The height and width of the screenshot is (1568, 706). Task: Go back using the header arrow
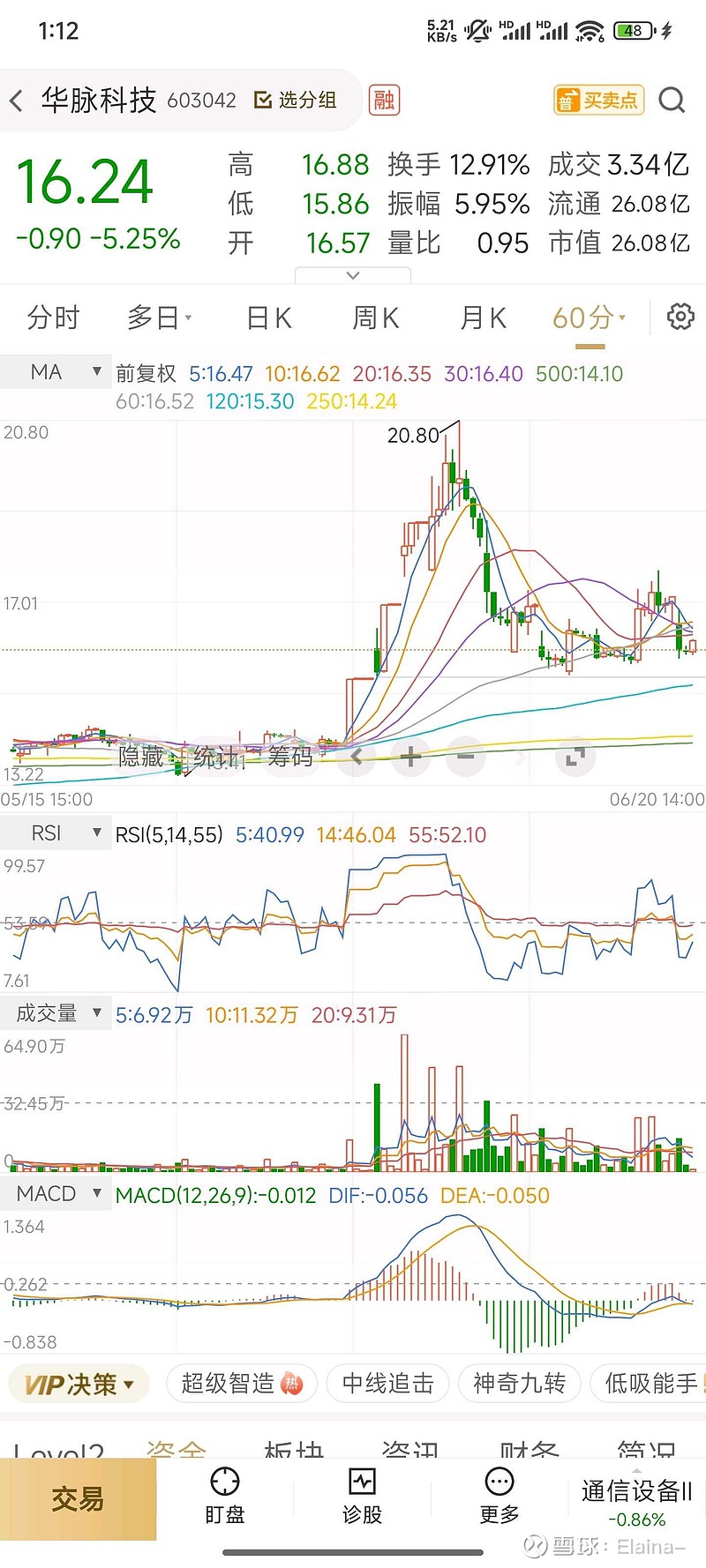18,101
